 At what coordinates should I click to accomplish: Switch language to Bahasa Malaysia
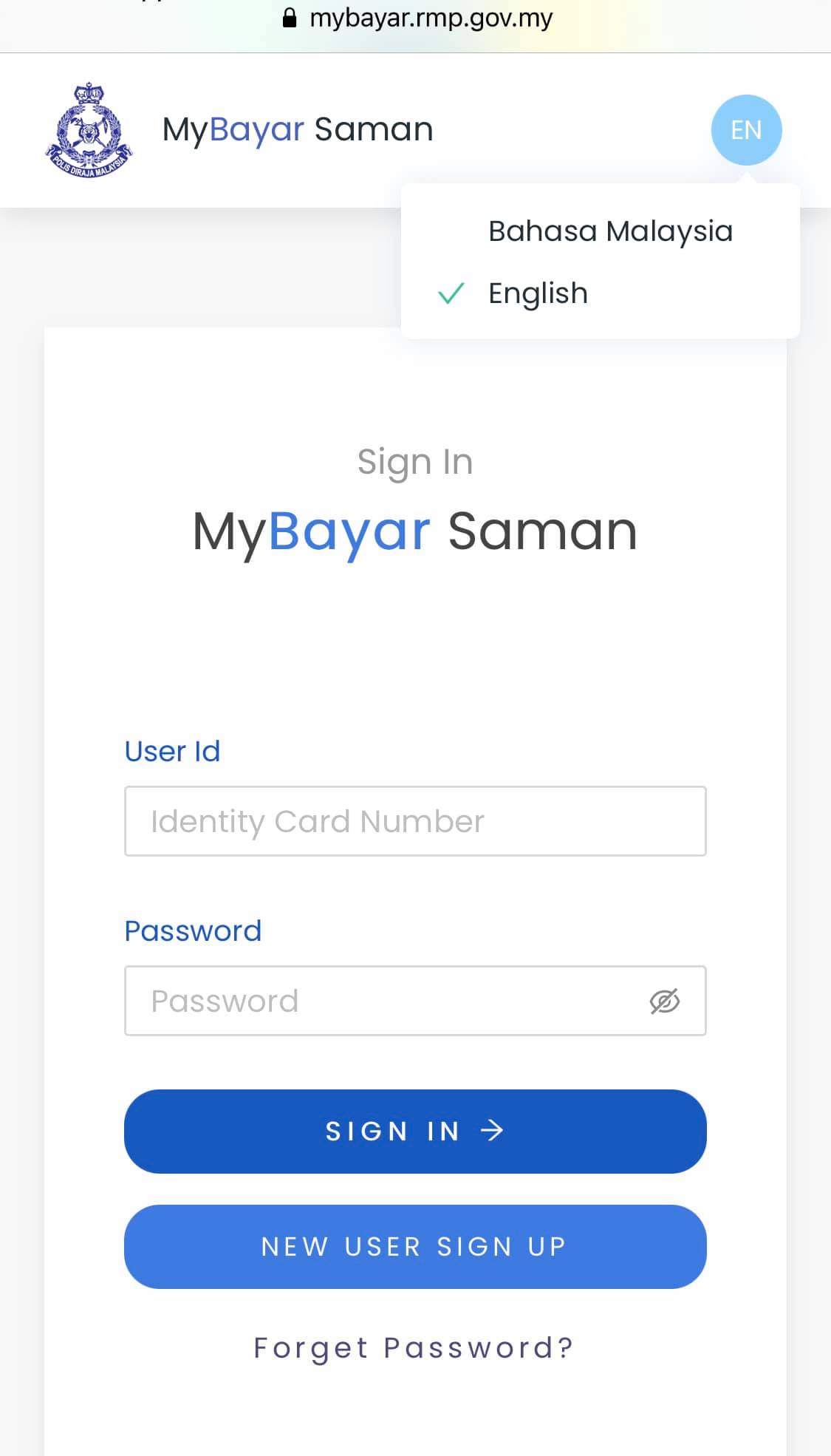610,231
